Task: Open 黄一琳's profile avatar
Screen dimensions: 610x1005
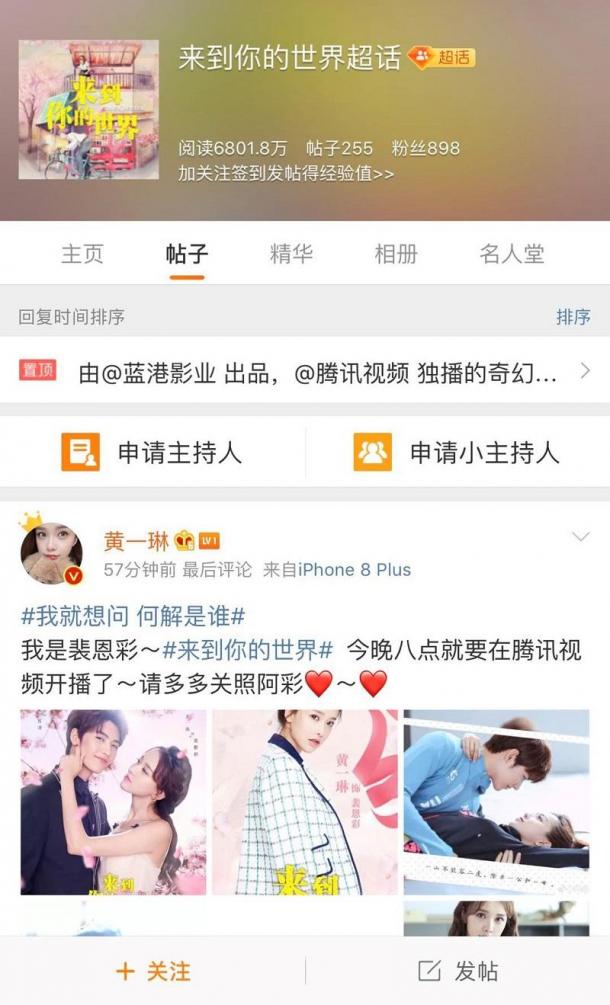Action: (52, 553)
